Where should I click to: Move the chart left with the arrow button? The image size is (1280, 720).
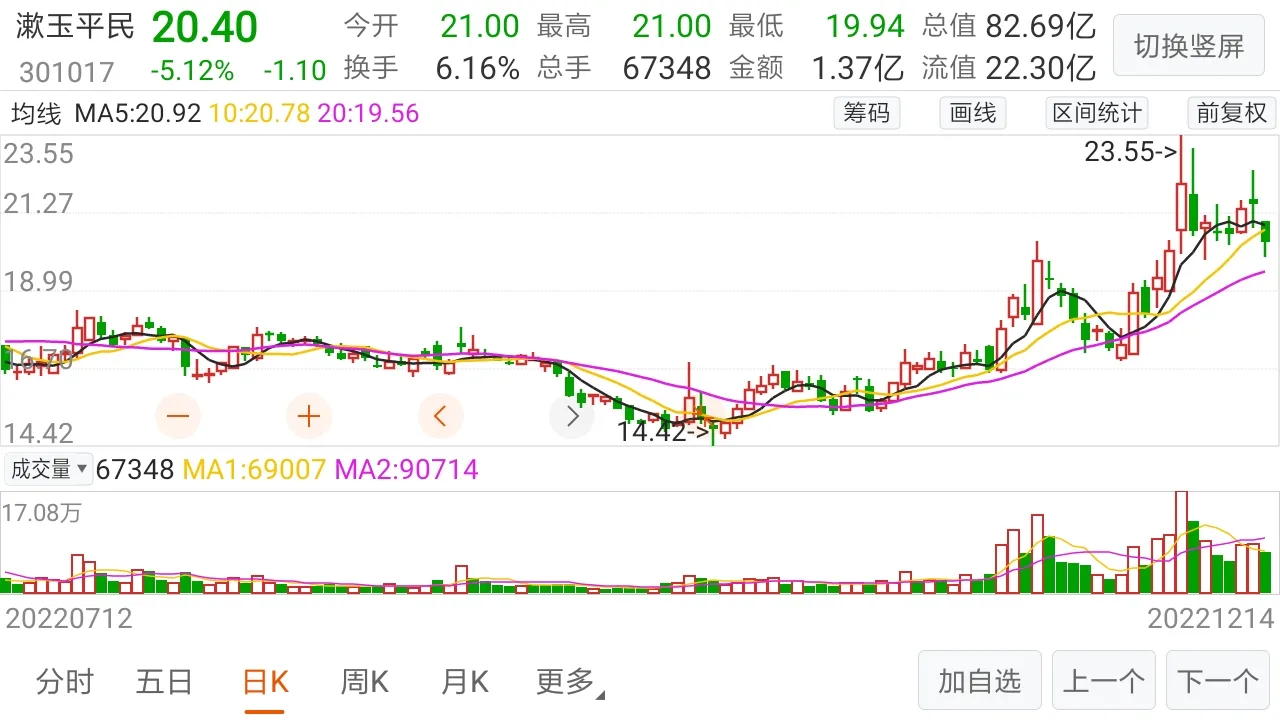[441, 416]
